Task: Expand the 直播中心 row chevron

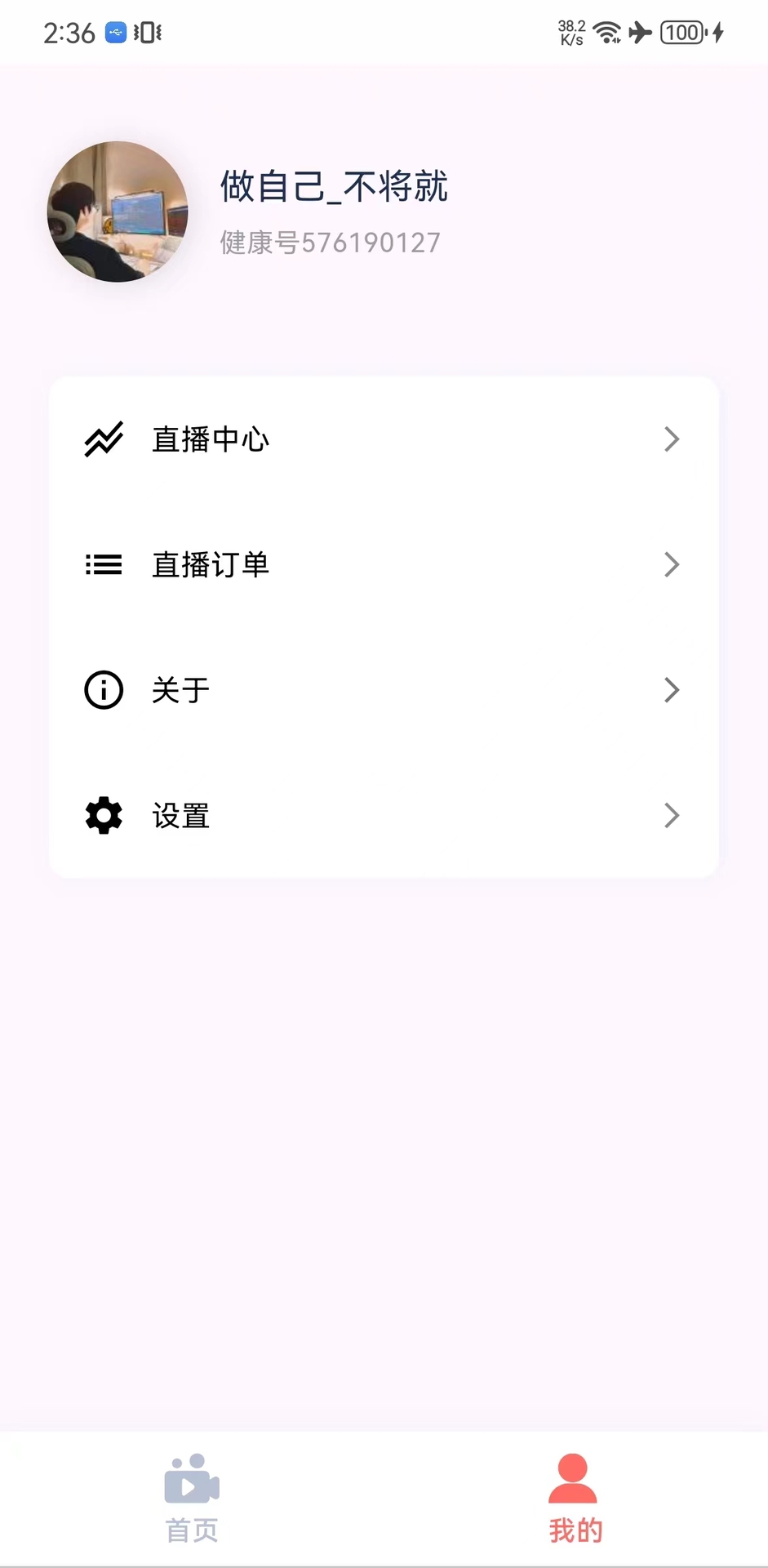Action: point(671,439)
